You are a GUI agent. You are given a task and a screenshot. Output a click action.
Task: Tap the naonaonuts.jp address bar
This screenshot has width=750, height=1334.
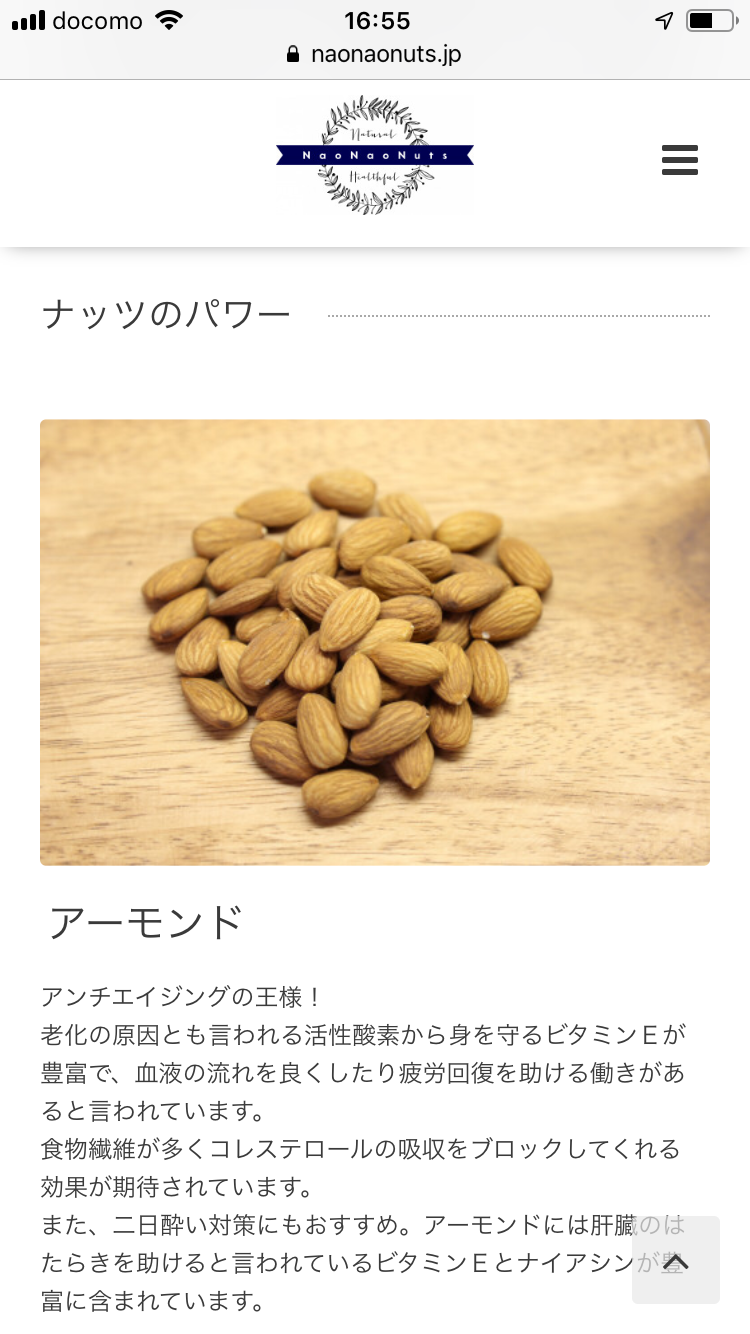375,54
